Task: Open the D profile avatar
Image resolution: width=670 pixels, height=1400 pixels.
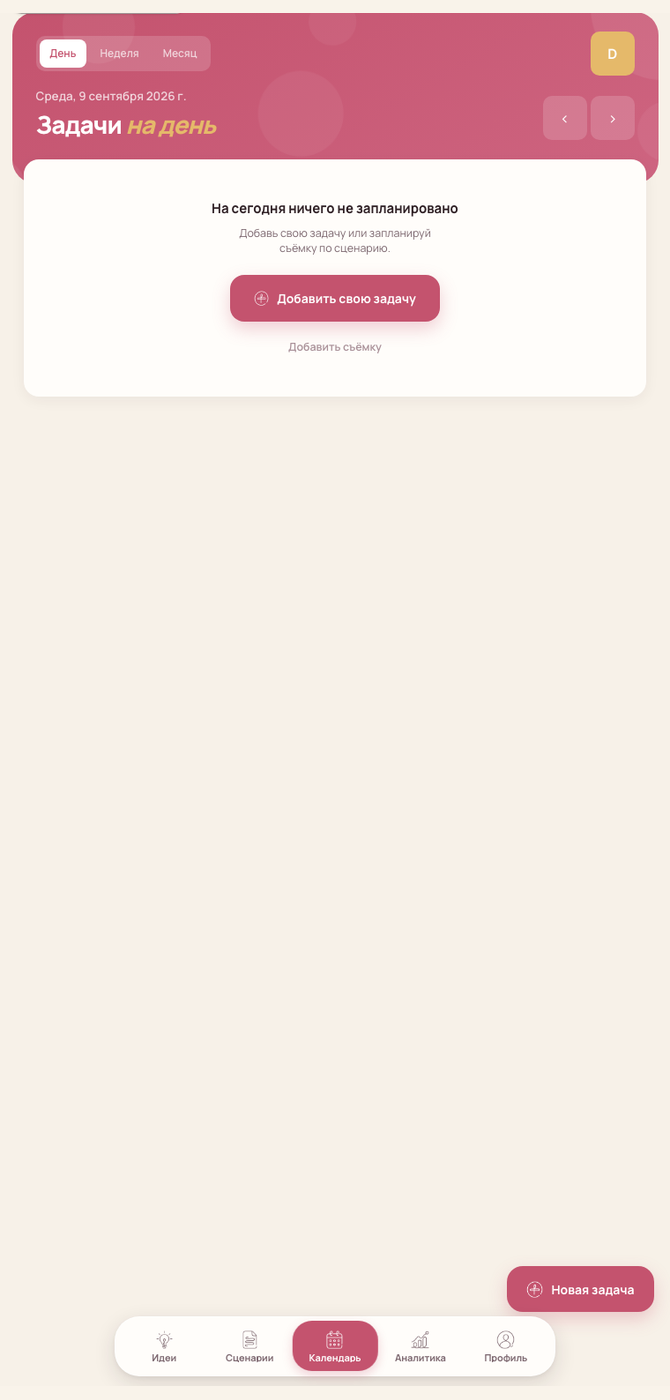Action: [x=612, y=54]
